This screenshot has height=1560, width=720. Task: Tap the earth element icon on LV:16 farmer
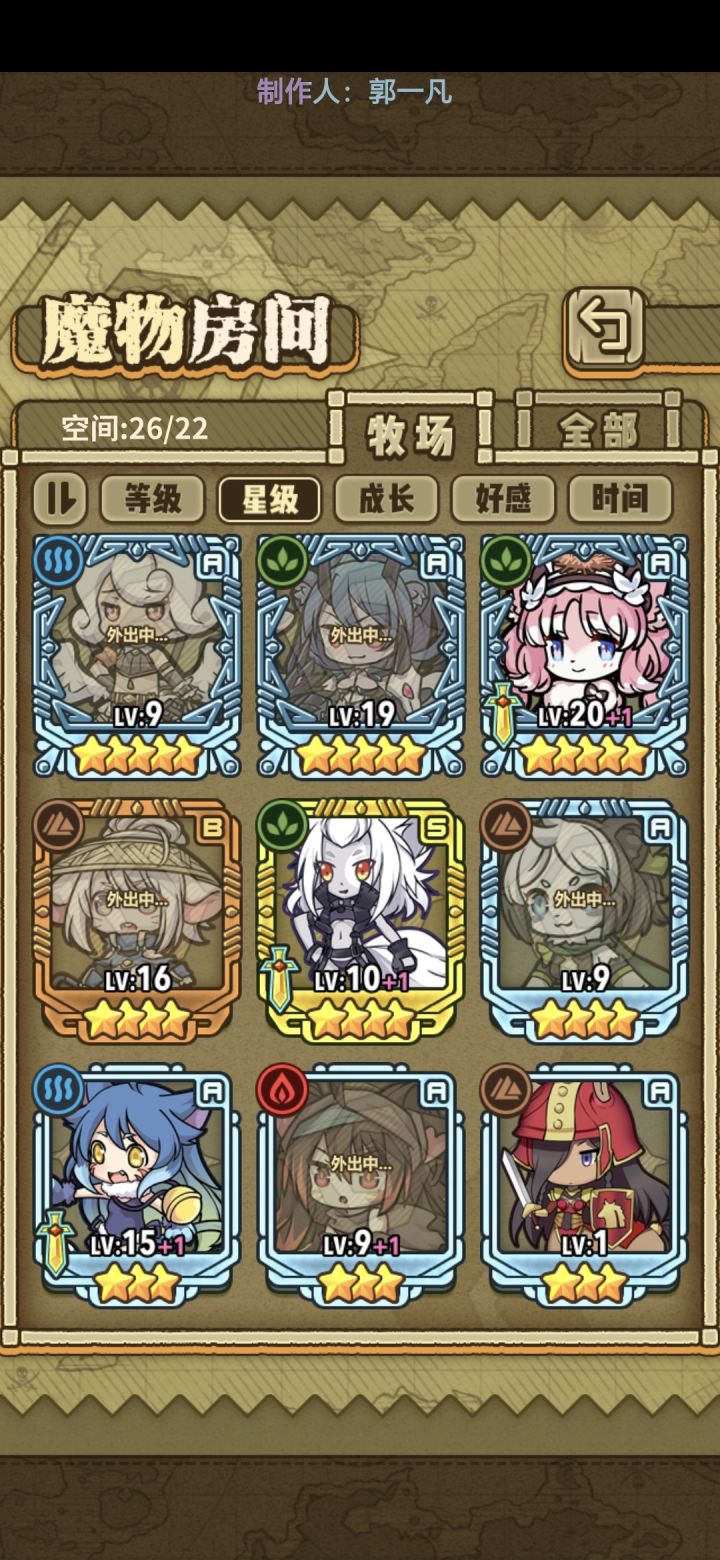tap(58, 828)
